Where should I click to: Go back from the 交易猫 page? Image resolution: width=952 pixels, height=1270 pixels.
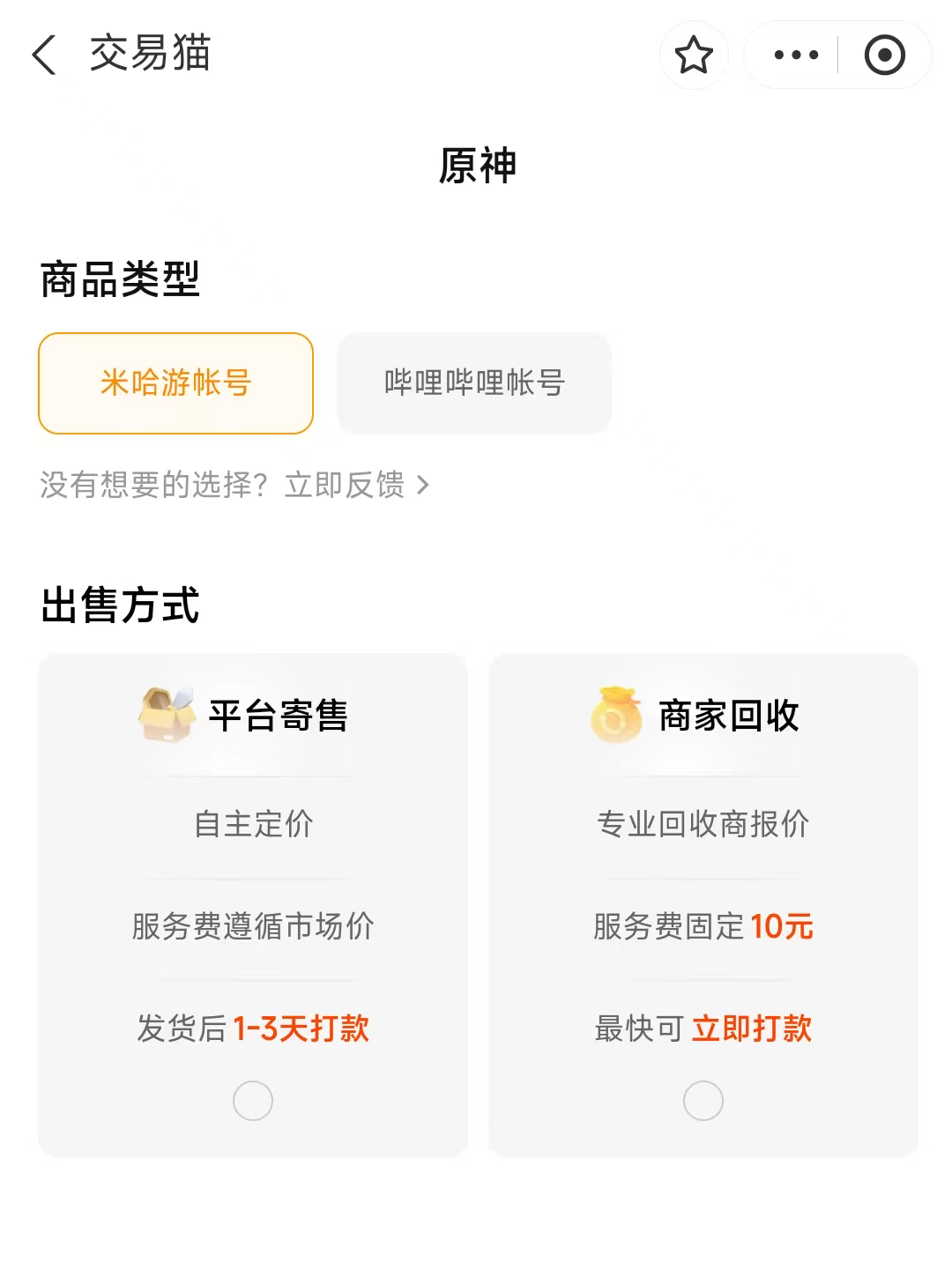click(44, 55)
